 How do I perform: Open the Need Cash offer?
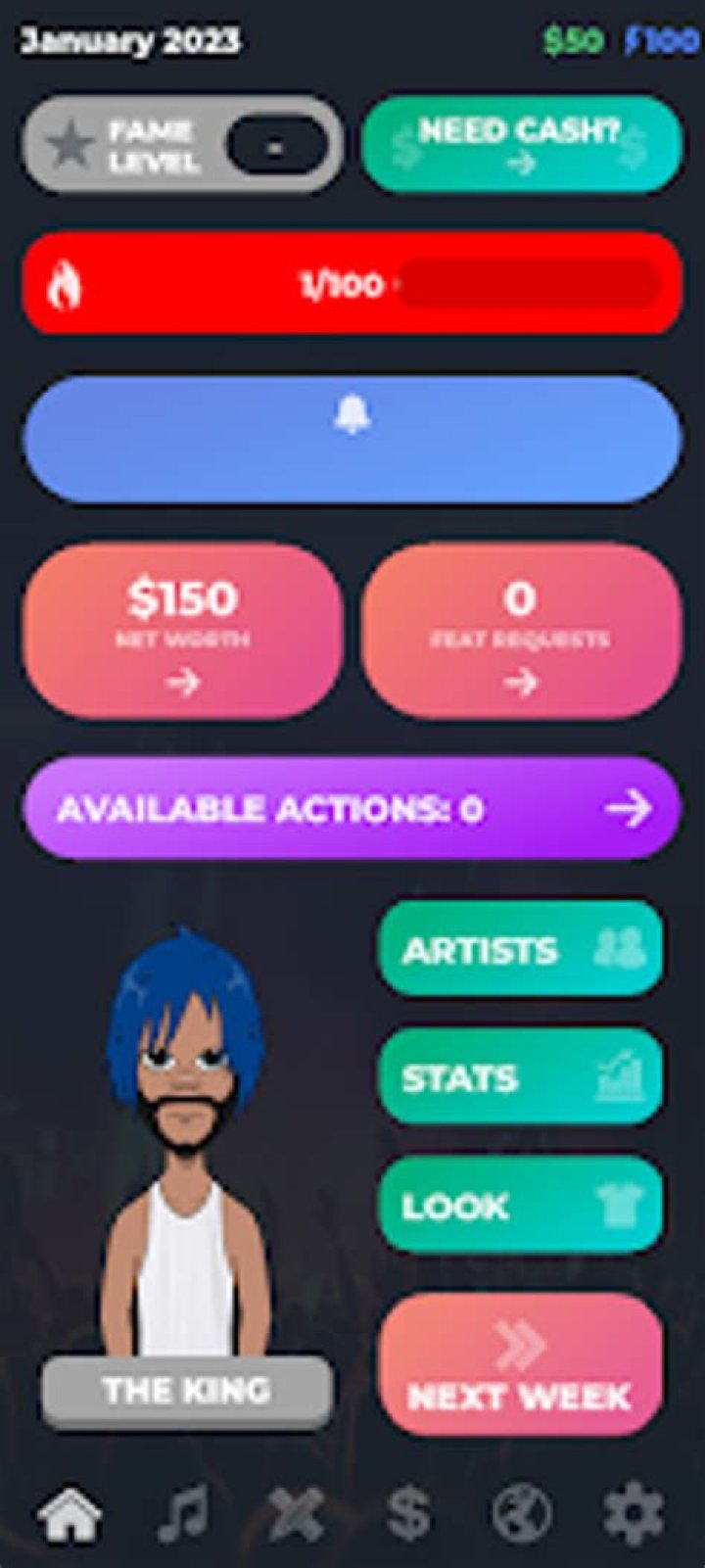pos(521,145)
